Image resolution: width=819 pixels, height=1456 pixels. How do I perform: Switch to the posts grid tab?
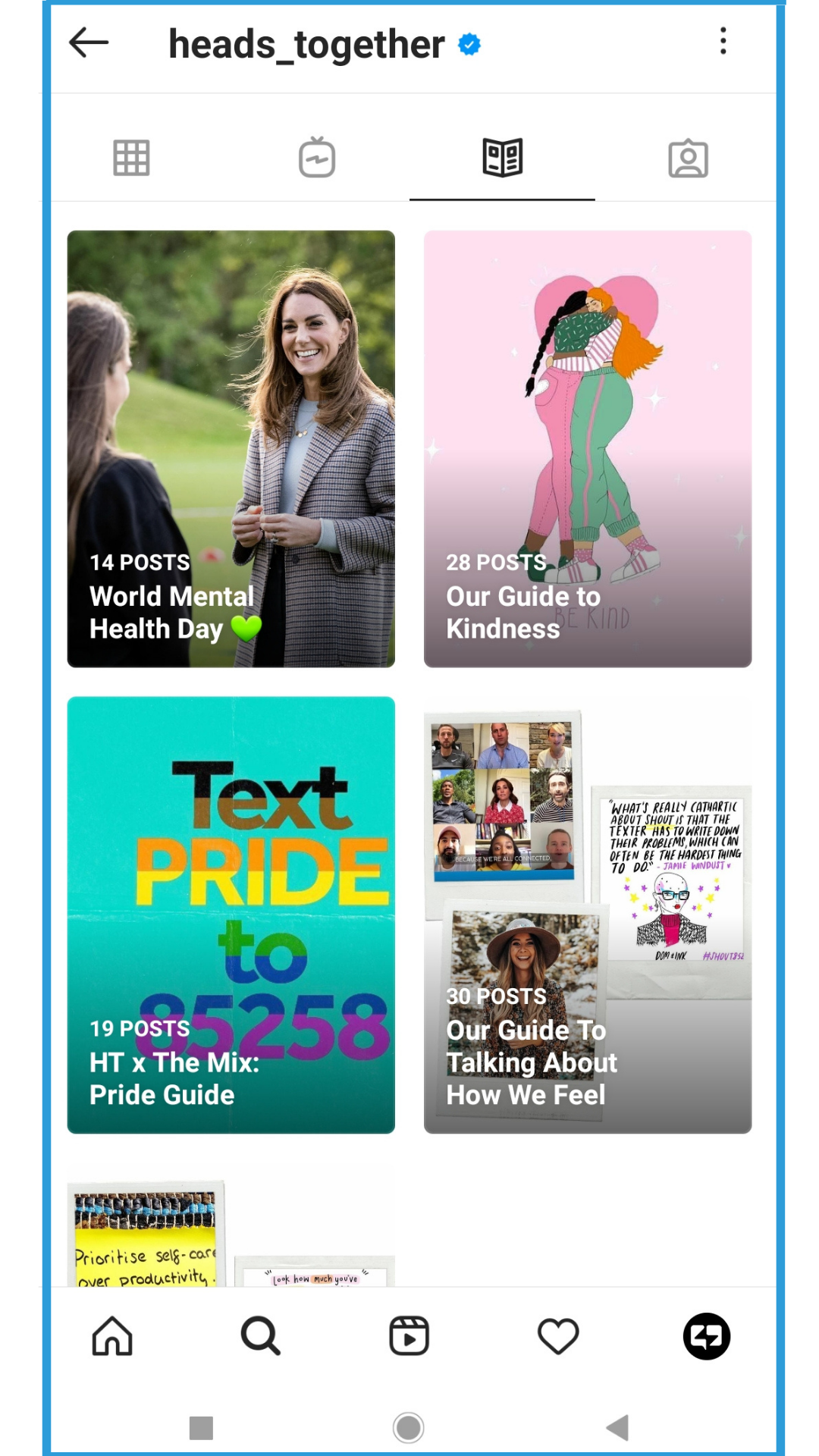[131, 158]
